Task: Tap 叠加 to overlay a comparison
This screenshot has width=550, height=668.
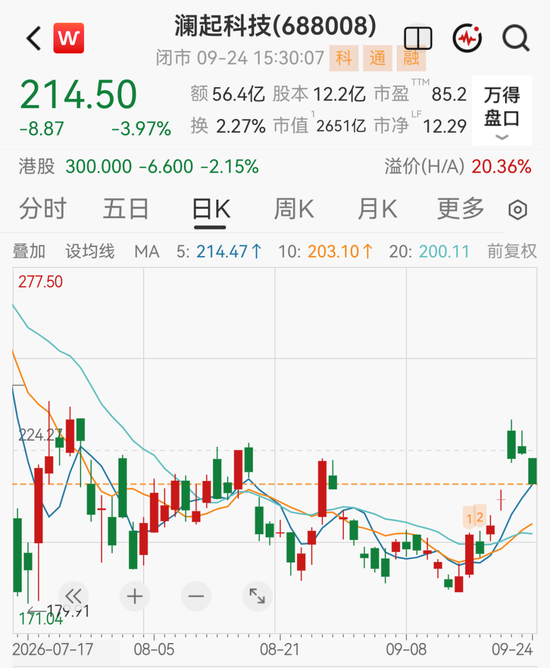Action: (29, 251)
